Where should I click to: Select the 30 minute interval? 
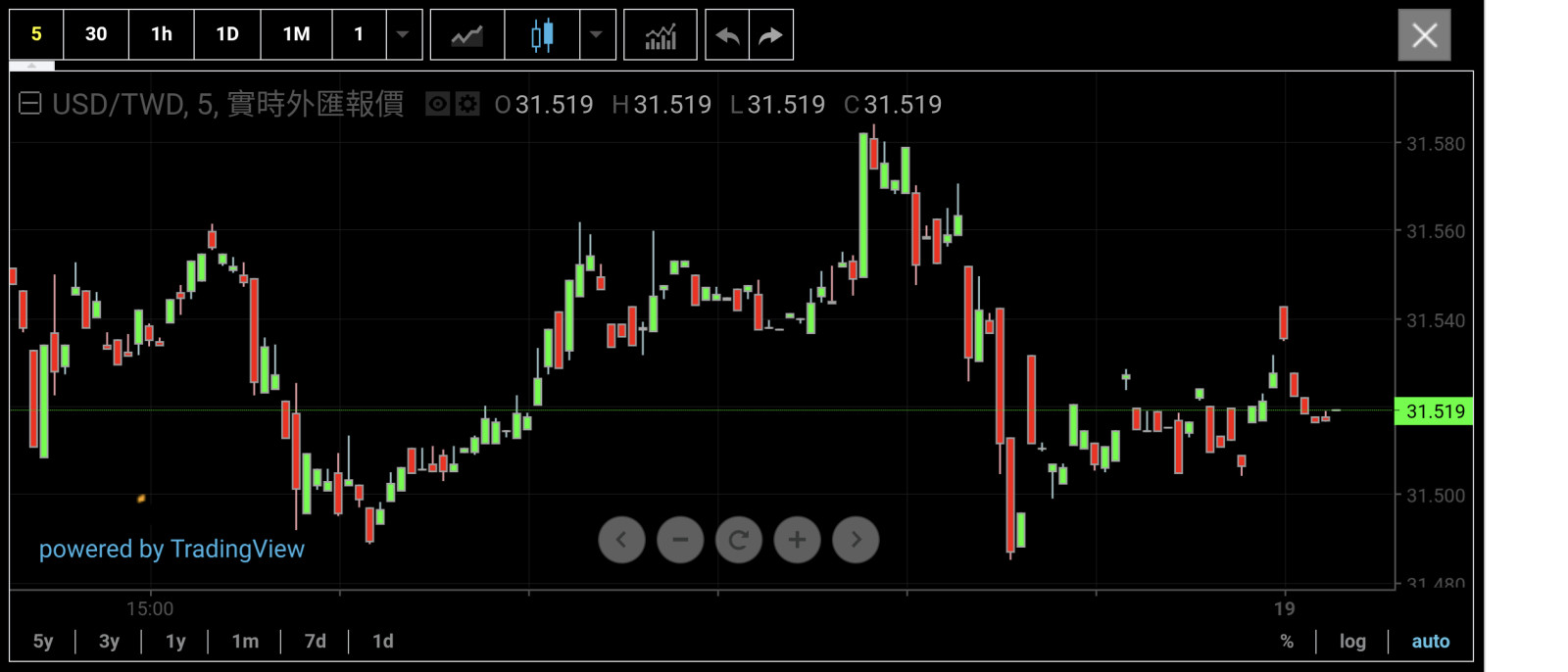pos(96,34)
